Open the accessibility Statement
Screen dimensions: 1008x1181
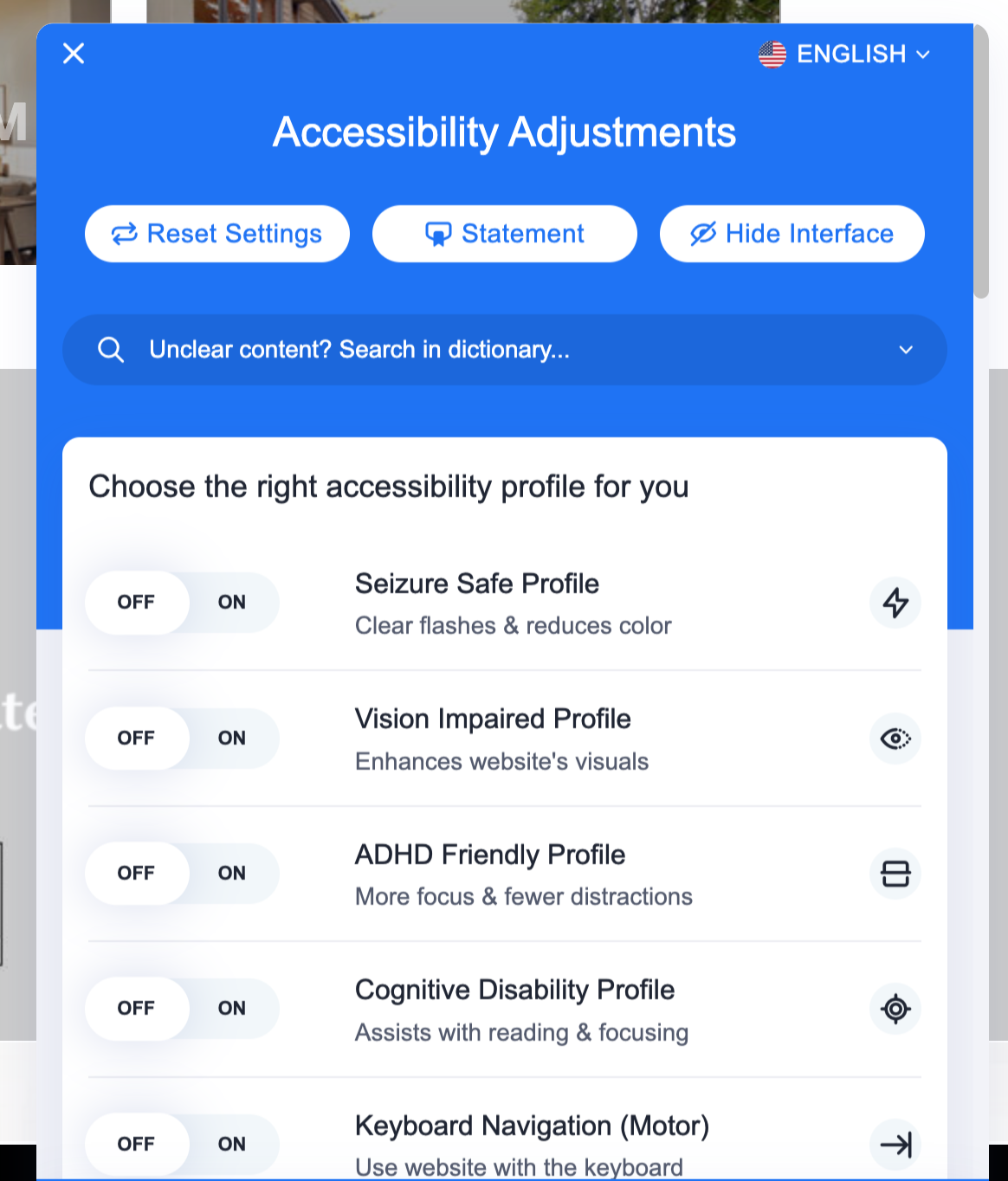click(x=505, y=234)
